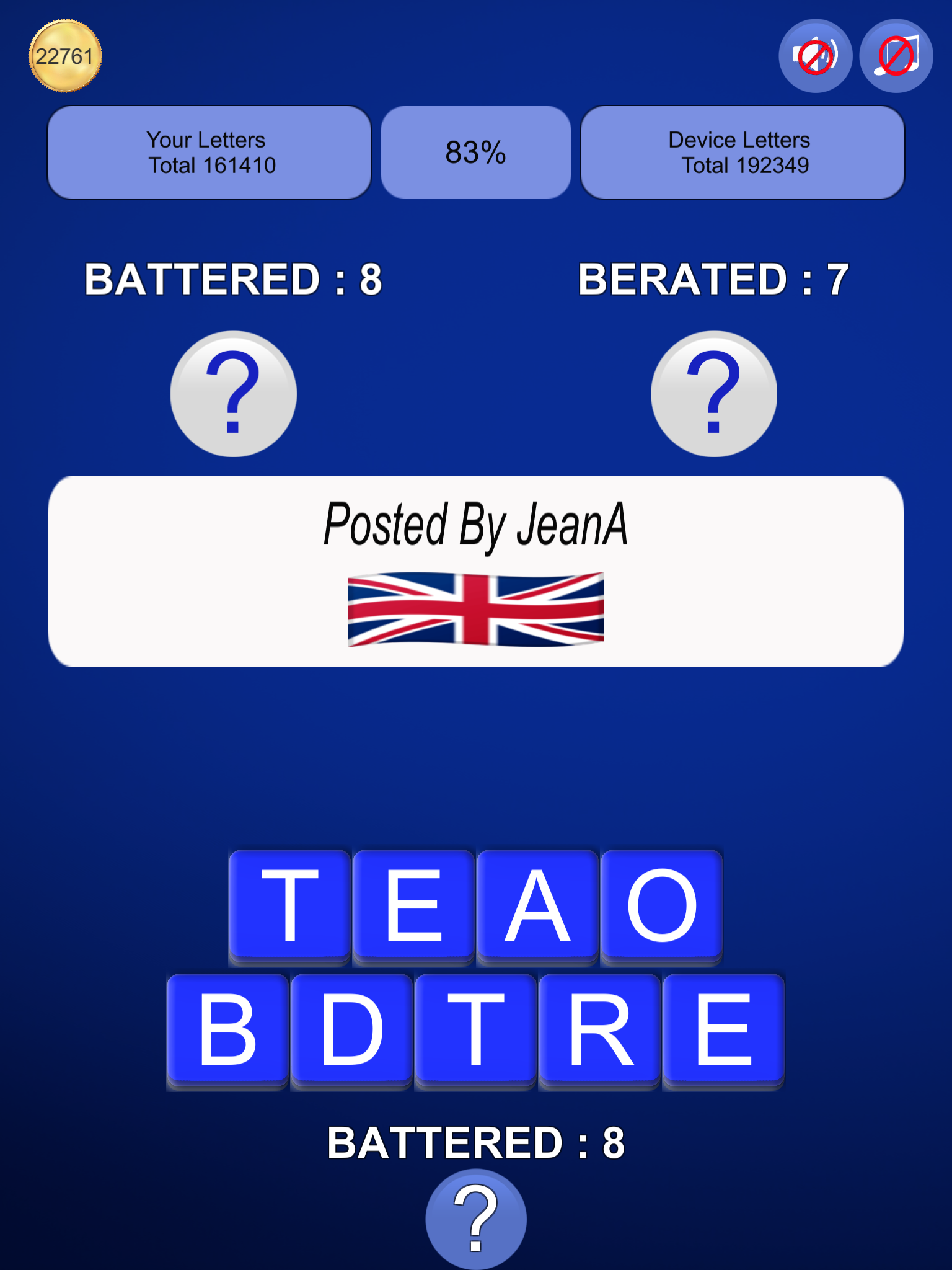952x1270 pixels.
Task: Select the letter tile B
Action: pyautogui.click(x=227, y=1029)
